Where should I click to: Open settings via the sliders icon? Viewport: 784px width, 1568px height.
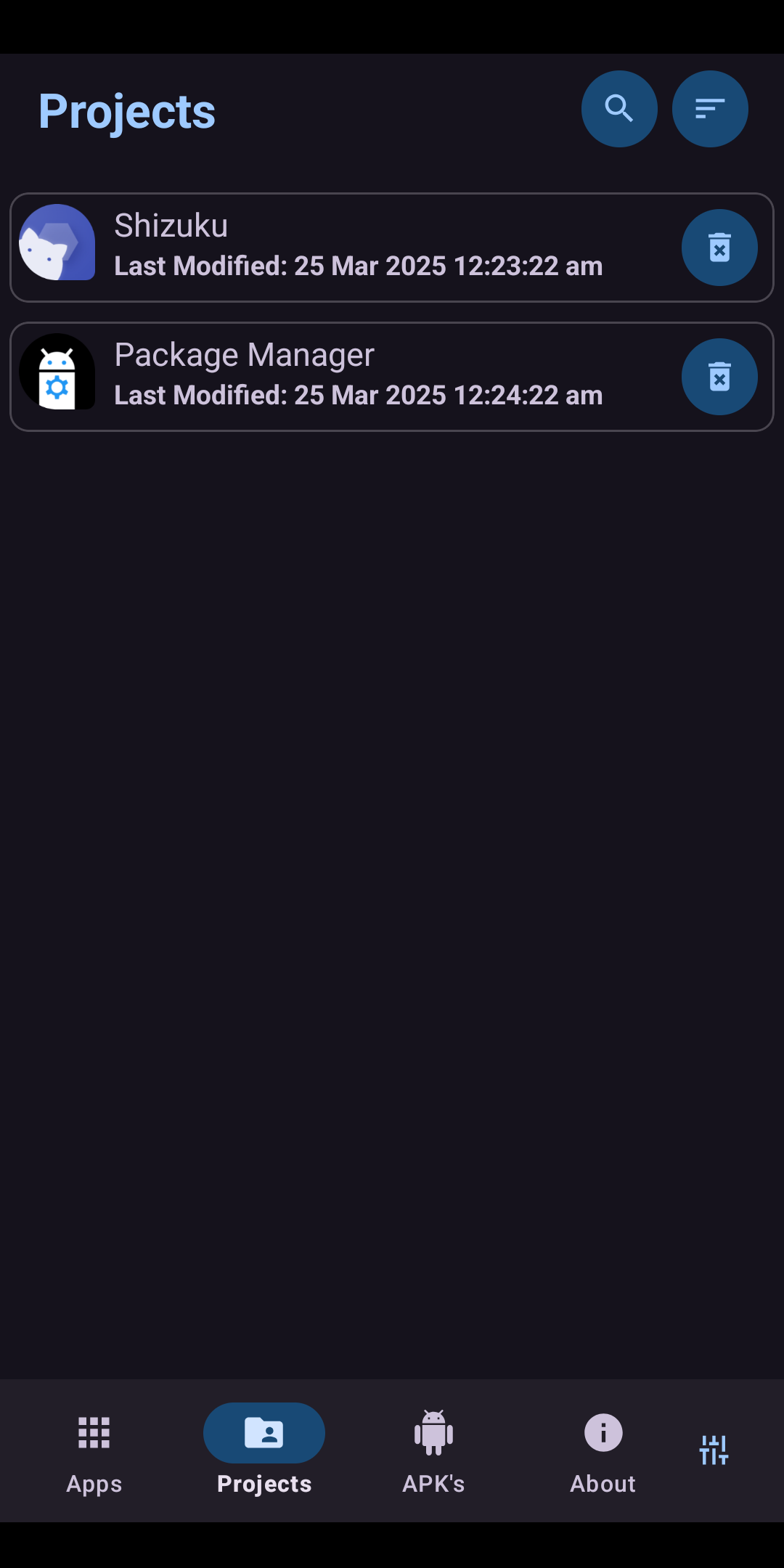click(714, 1450)
